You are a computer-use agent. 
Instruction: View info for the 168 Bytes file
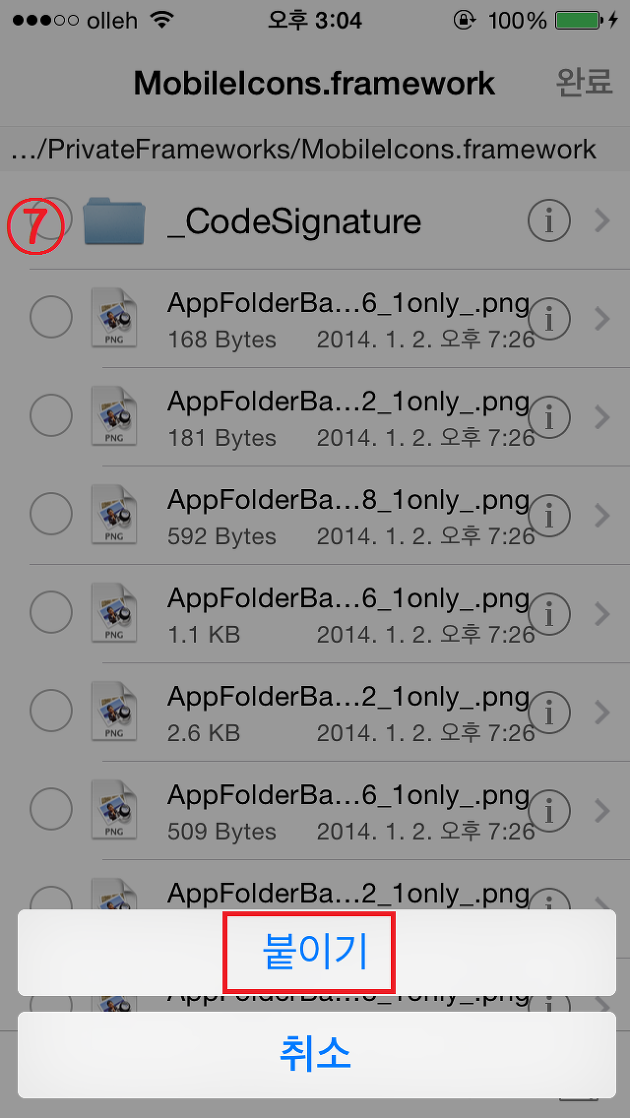tap(548, 319)
